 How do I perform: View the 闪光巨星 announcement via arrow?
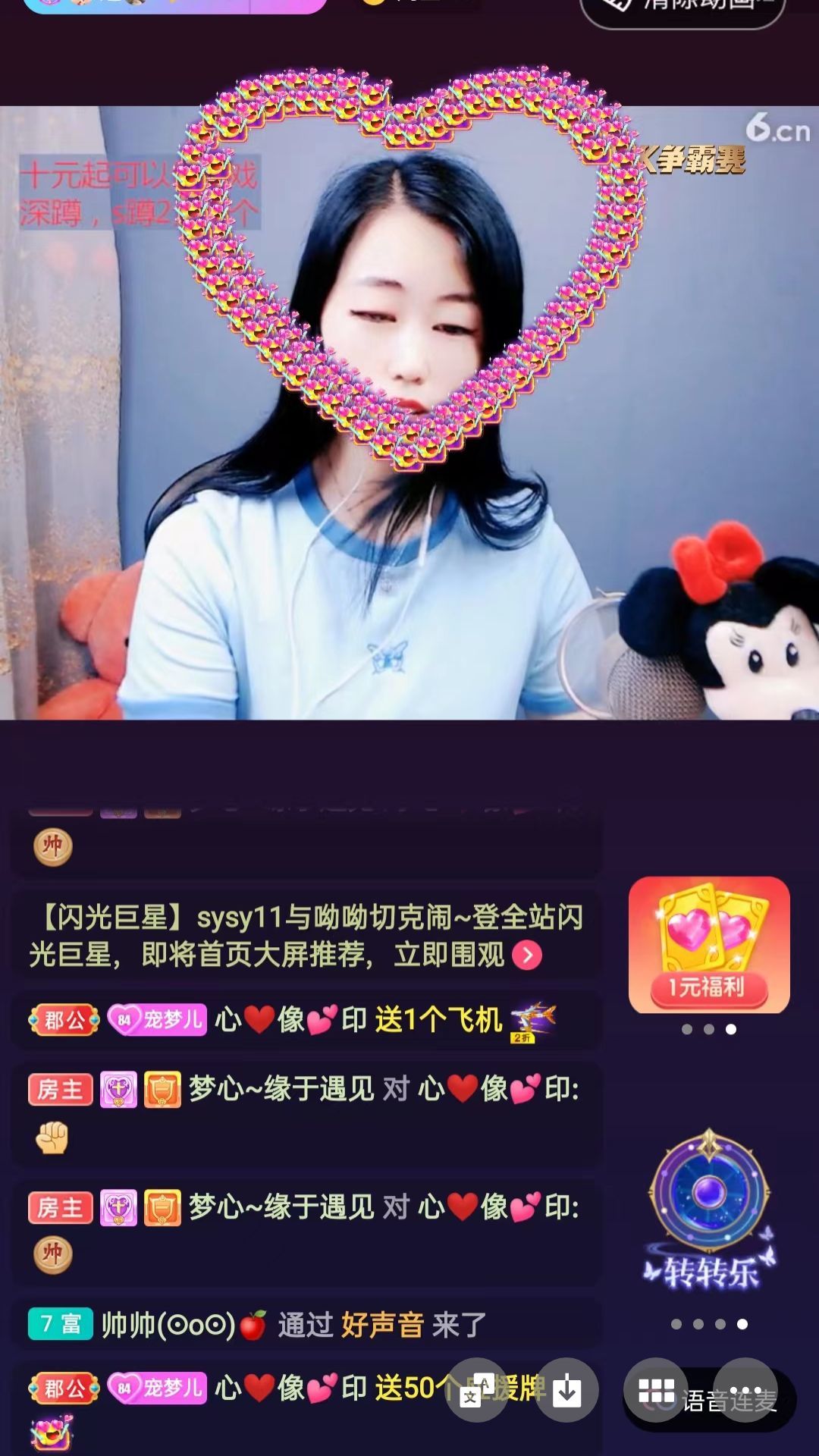pyautogui.click(x=527, y=955)
